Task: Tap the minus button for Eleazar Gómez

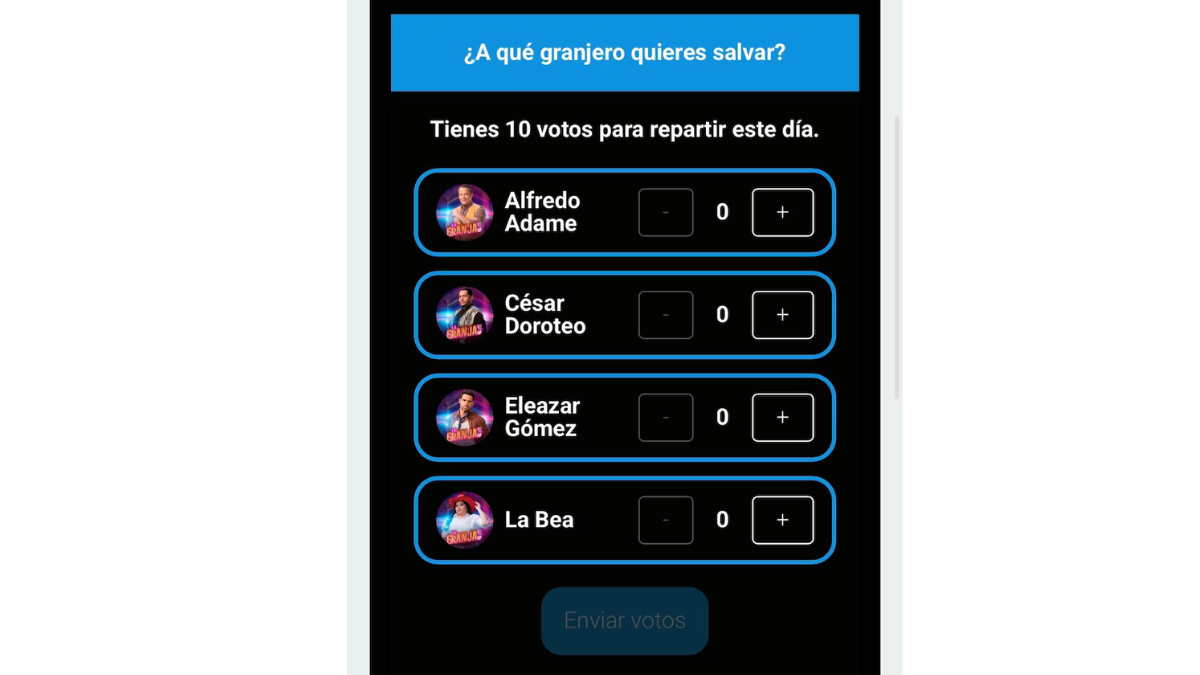Action: tap(666, 417)
